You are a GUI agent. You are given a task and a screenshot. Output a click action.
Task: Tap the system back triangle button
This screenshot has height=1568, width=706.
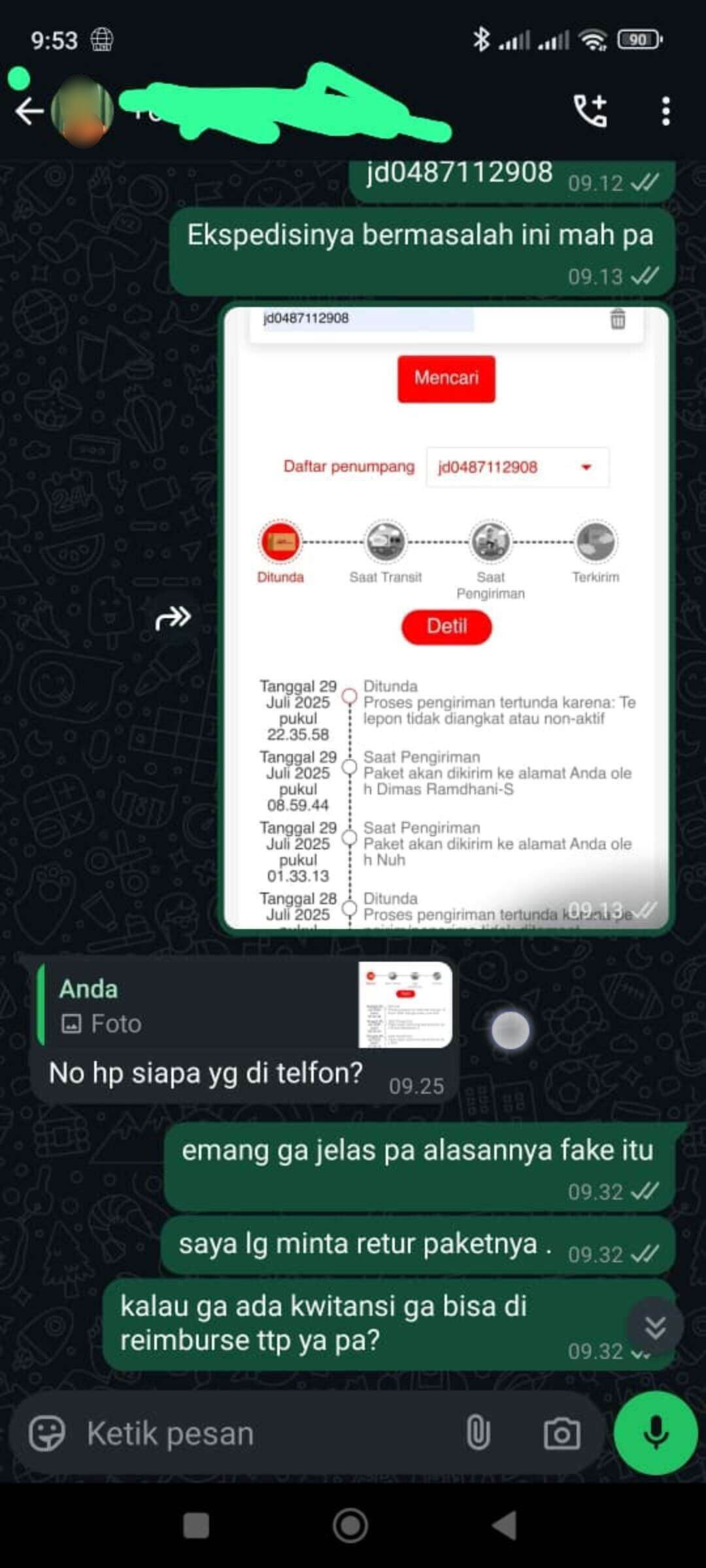[x=504, y=1526]
